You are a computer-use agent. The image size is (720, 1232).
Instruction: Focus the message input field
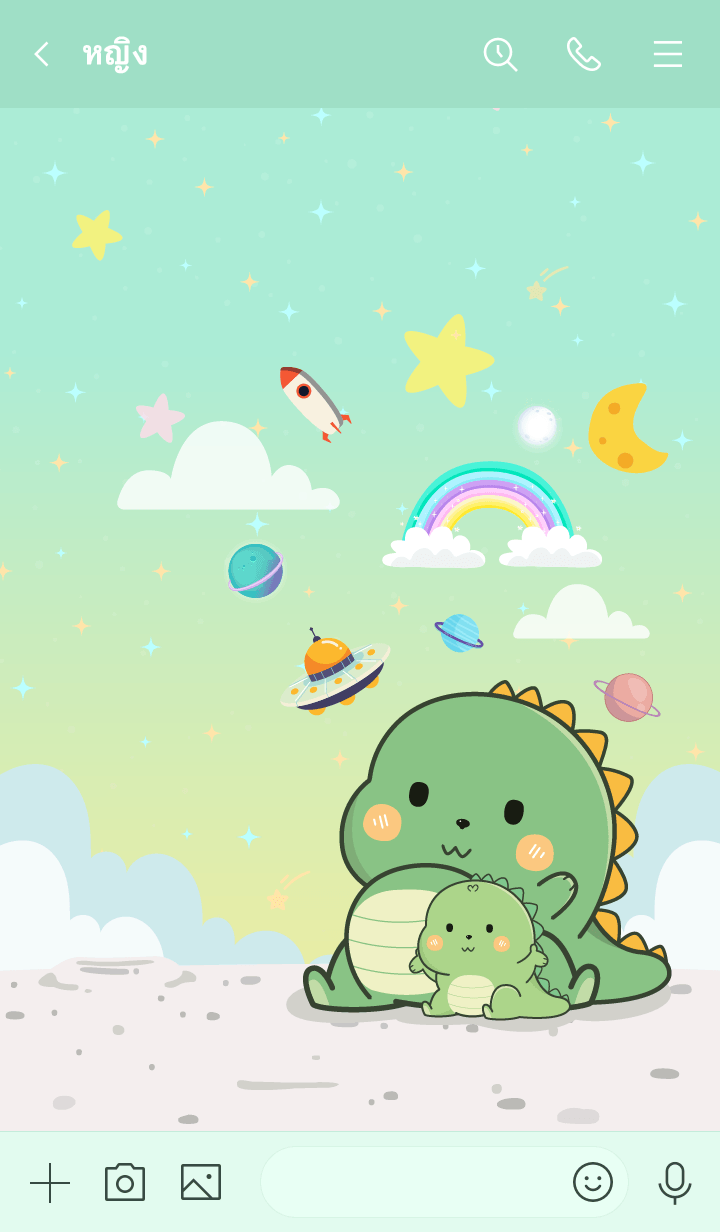tap(410, 1182)
